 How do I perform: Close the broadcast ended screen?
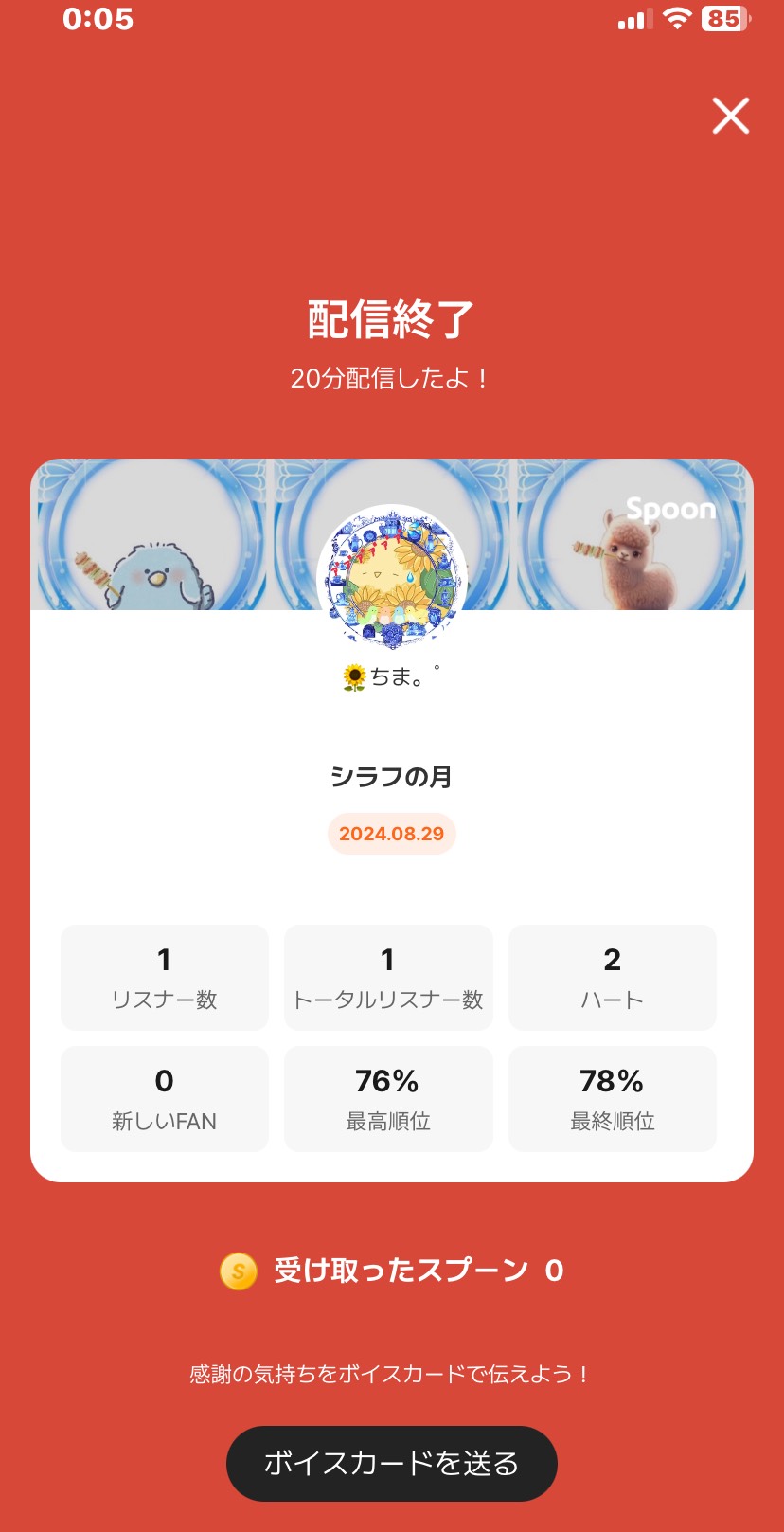(x=730, y=116)
